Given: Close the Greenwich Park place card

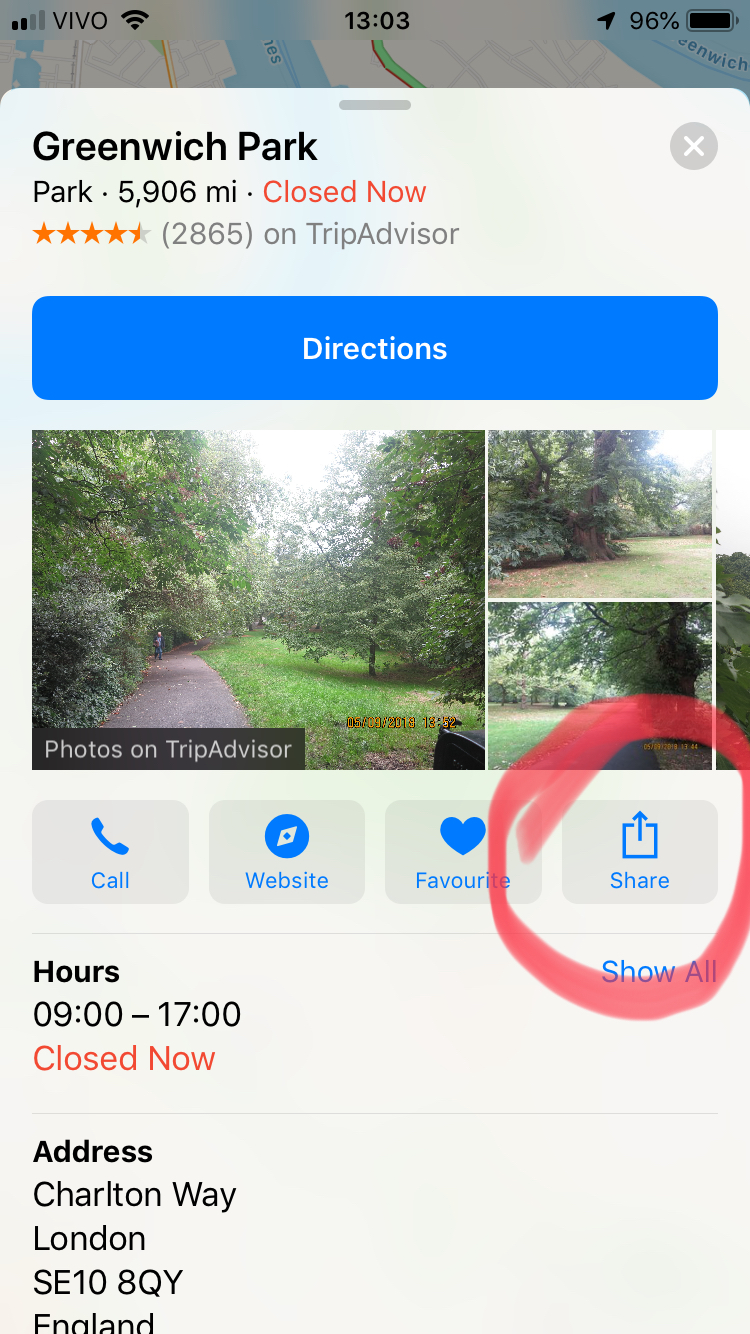Looking at the screenshot, I should (x=694, y=148).
